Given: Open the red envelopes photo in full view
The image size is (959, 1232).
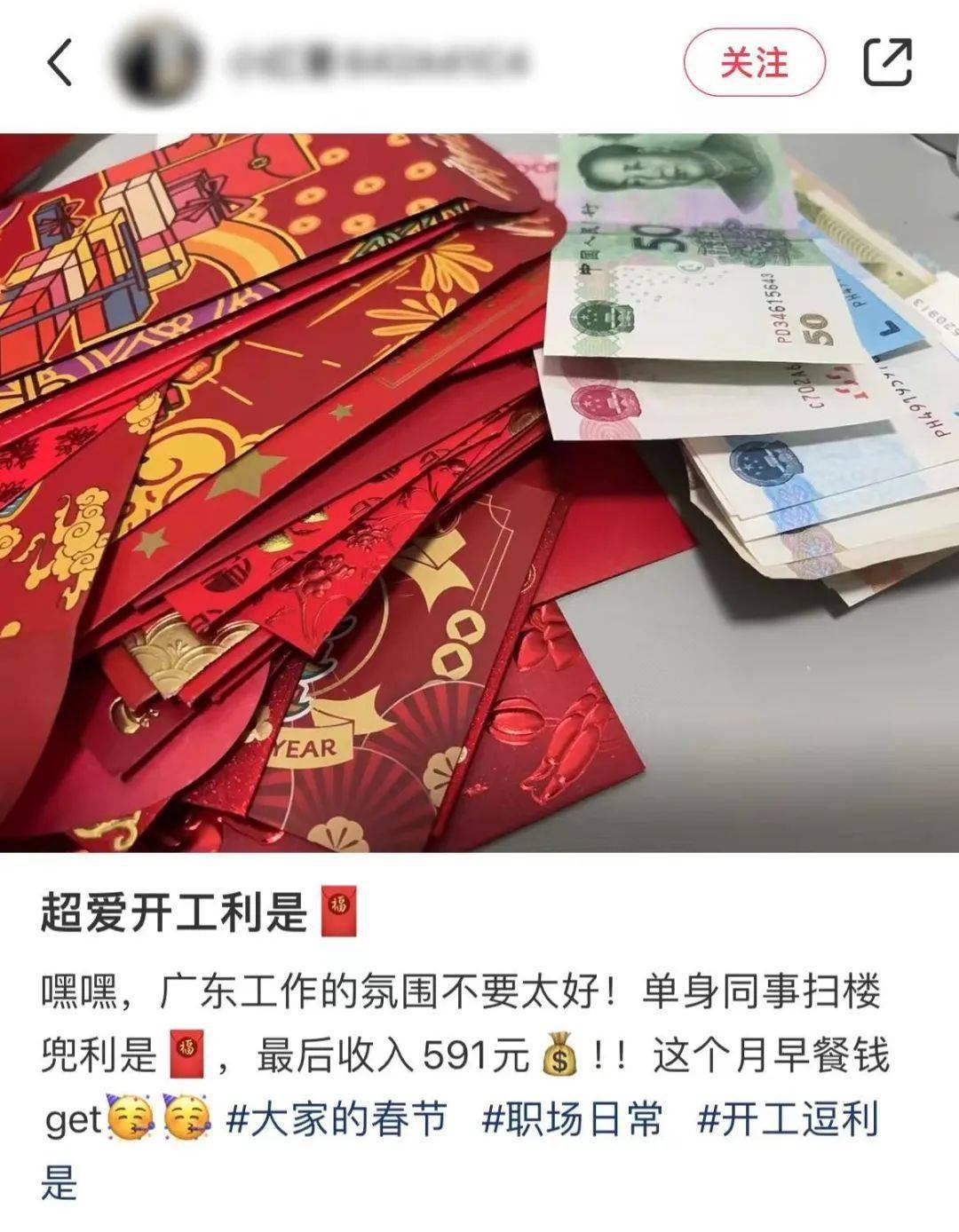Looking at the screenshot, I should click(x=479, y=493).
